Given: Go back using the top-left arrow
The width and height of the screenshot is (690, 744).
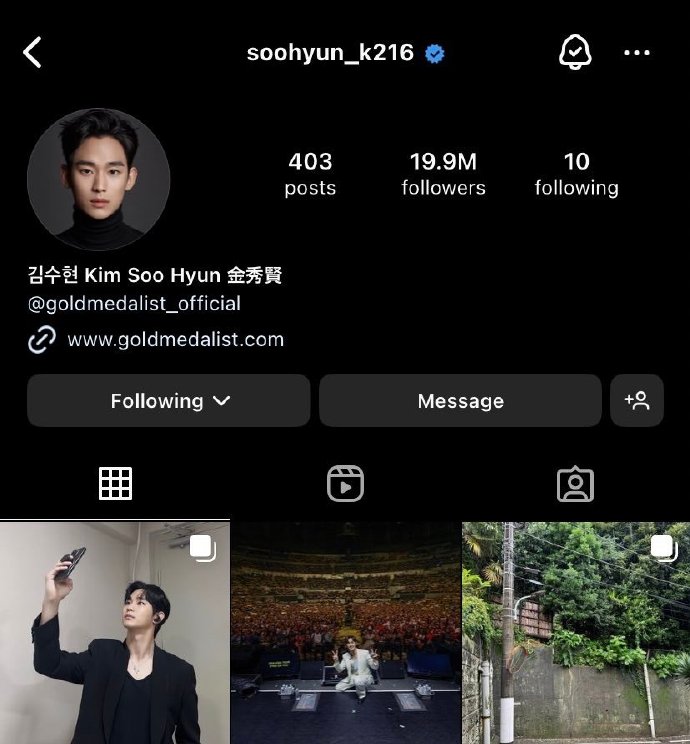Looking at the screenshot, I should pos(33,52).
